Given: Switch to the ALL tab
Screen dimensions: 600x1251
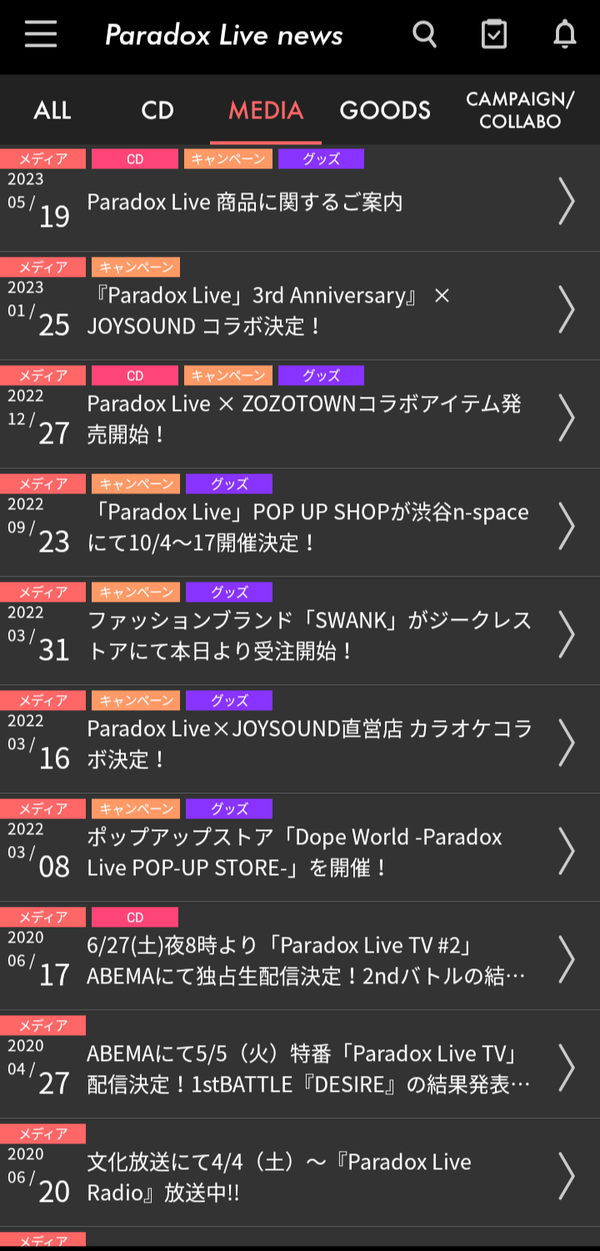Looking at the screenshot, I should tap(52, 110).
